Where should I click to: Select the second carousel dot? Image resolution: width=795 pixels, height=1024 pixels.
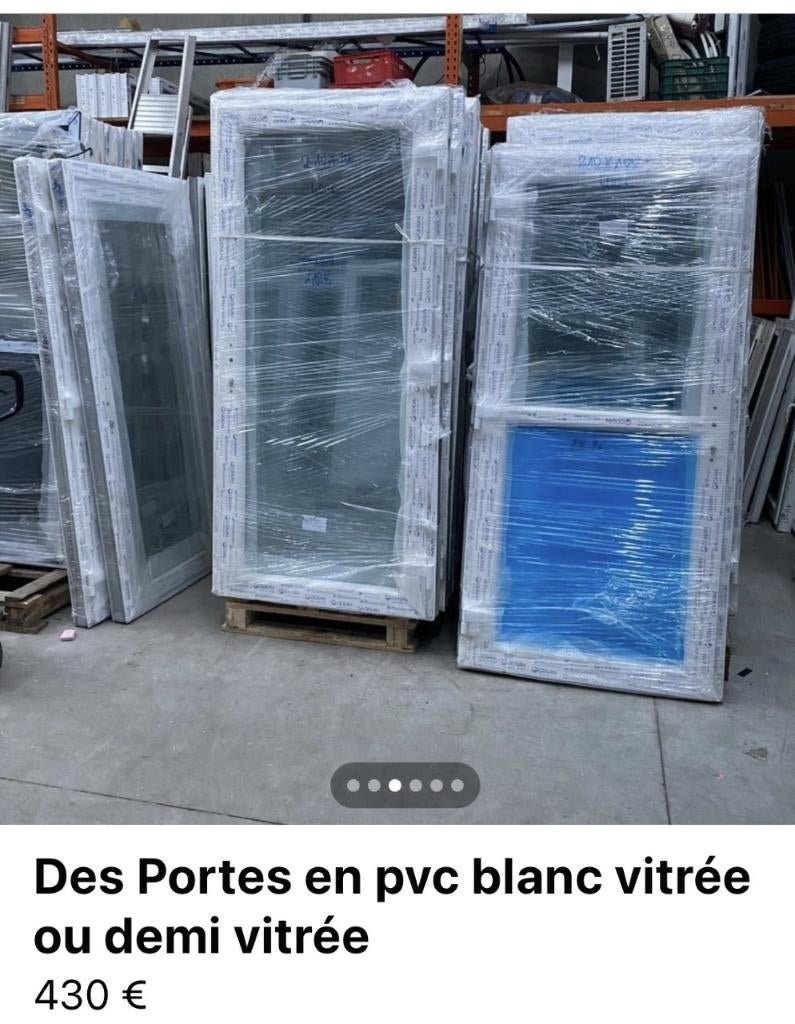[374, 785]
